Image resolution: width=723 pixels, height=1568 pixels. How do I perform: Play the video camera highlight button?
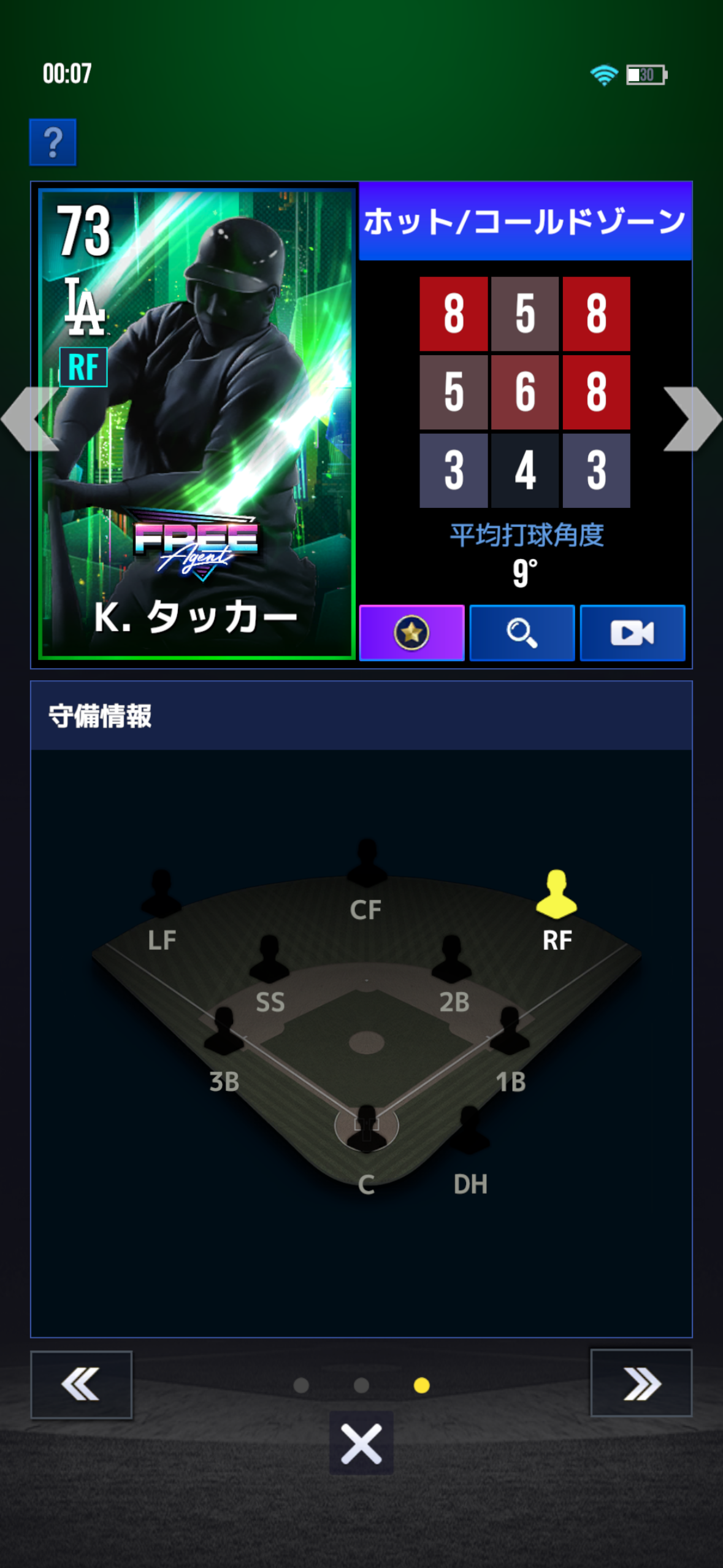click(x=632, y=632)
